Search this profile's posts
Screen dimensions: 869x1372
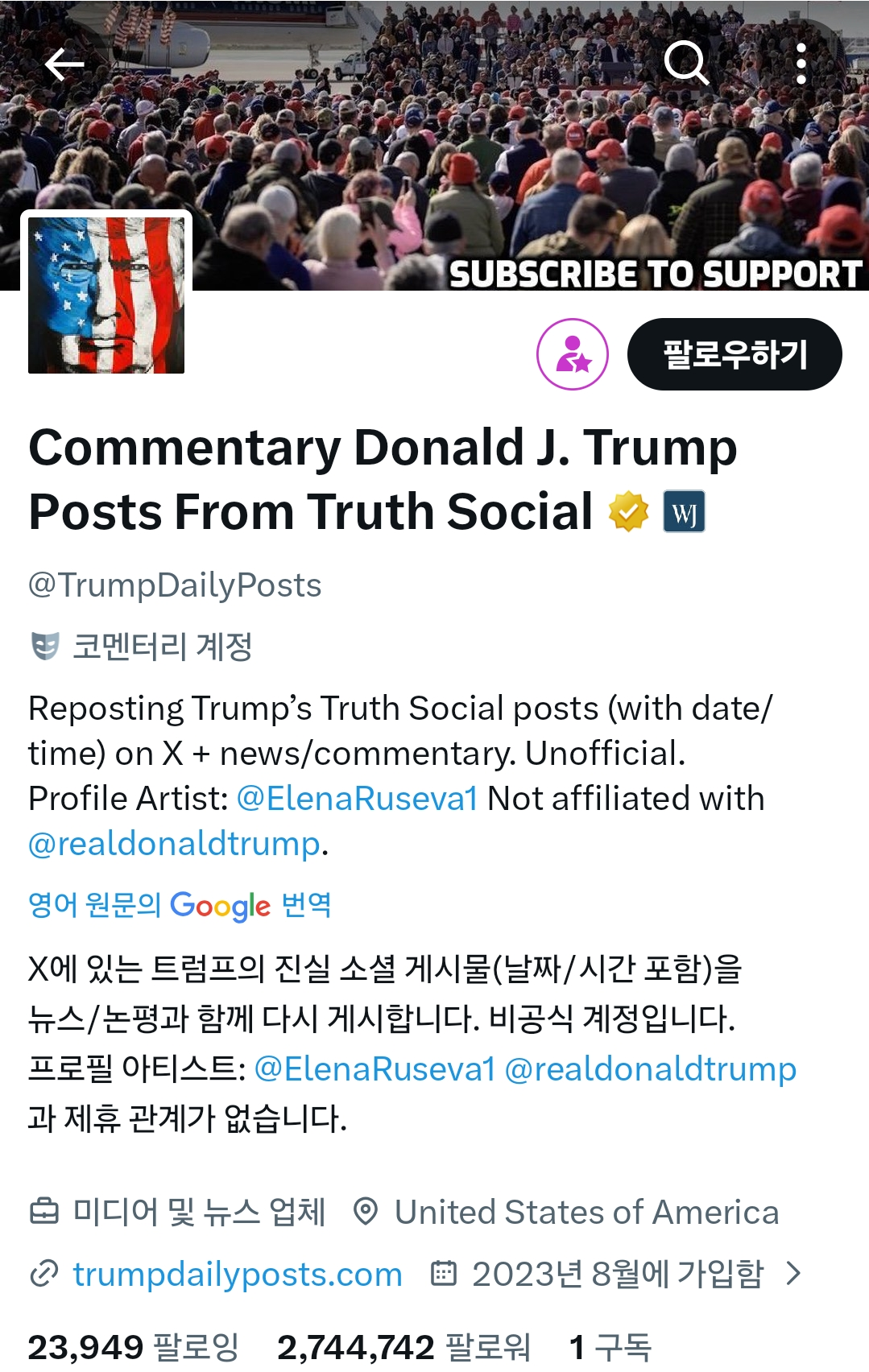coord(686,63)
